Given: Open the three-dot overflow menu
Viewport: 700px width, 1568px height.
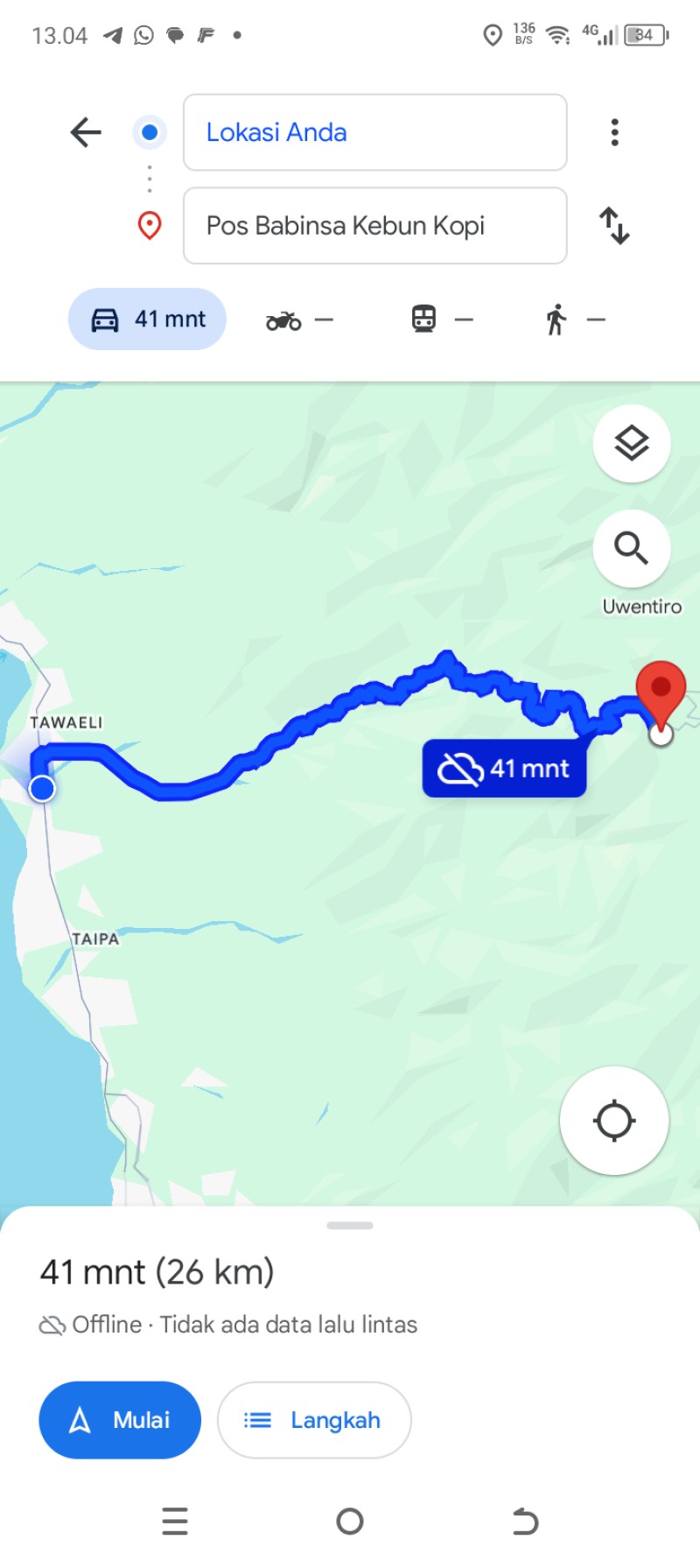Looking at the screenshot, I should [615, 132].
